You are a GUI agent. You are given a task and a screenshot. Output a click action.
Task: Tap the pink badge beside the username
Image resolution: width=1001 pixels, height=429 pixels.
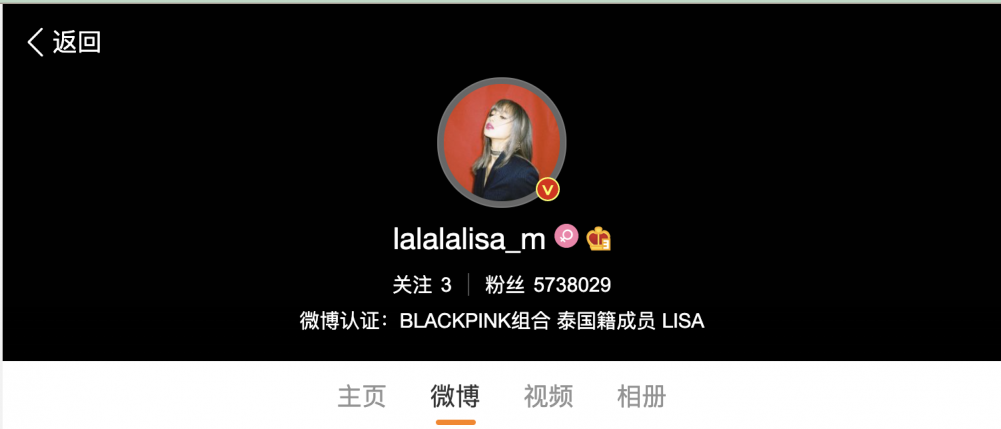pyautogui.click(x=566, y=236)
